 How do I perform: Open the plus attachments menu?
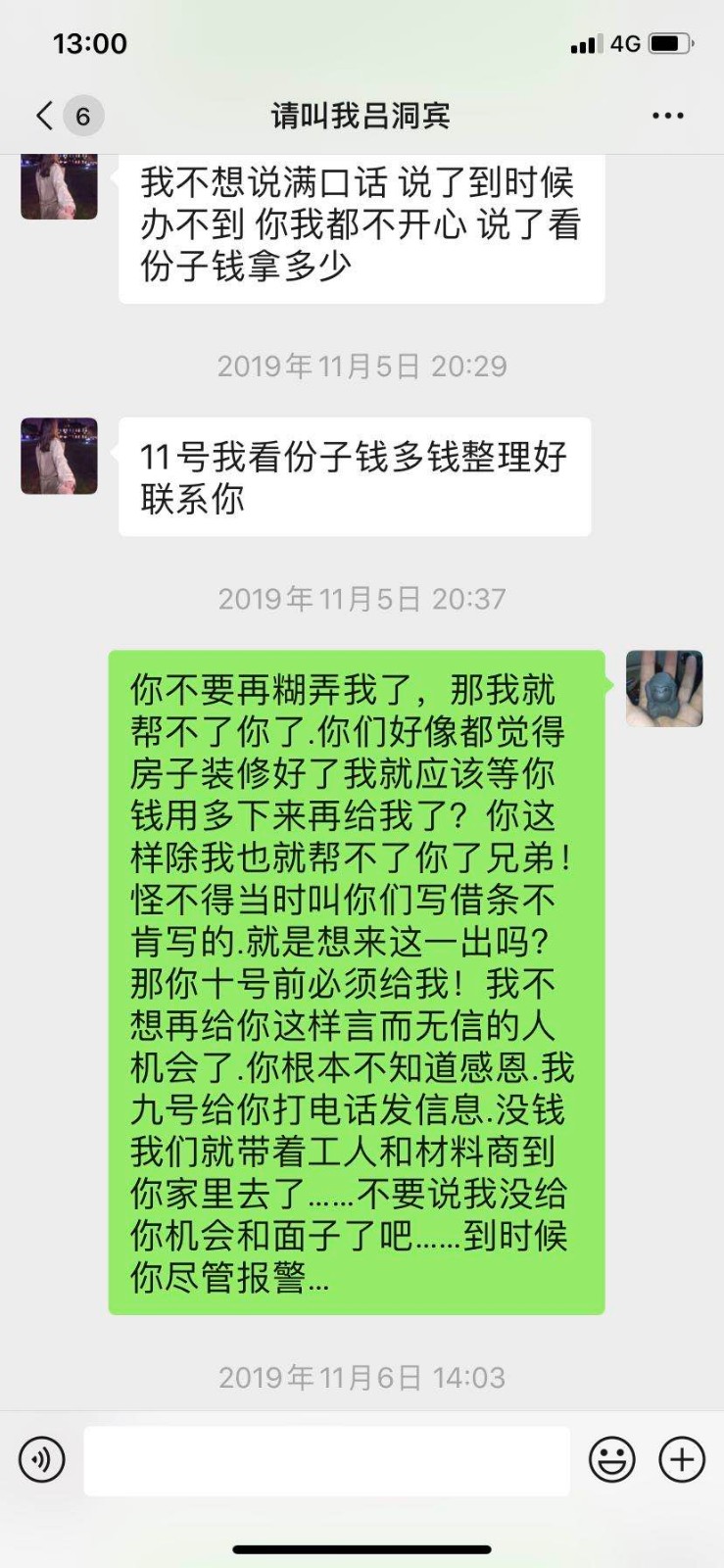[x=682, y=1459]
